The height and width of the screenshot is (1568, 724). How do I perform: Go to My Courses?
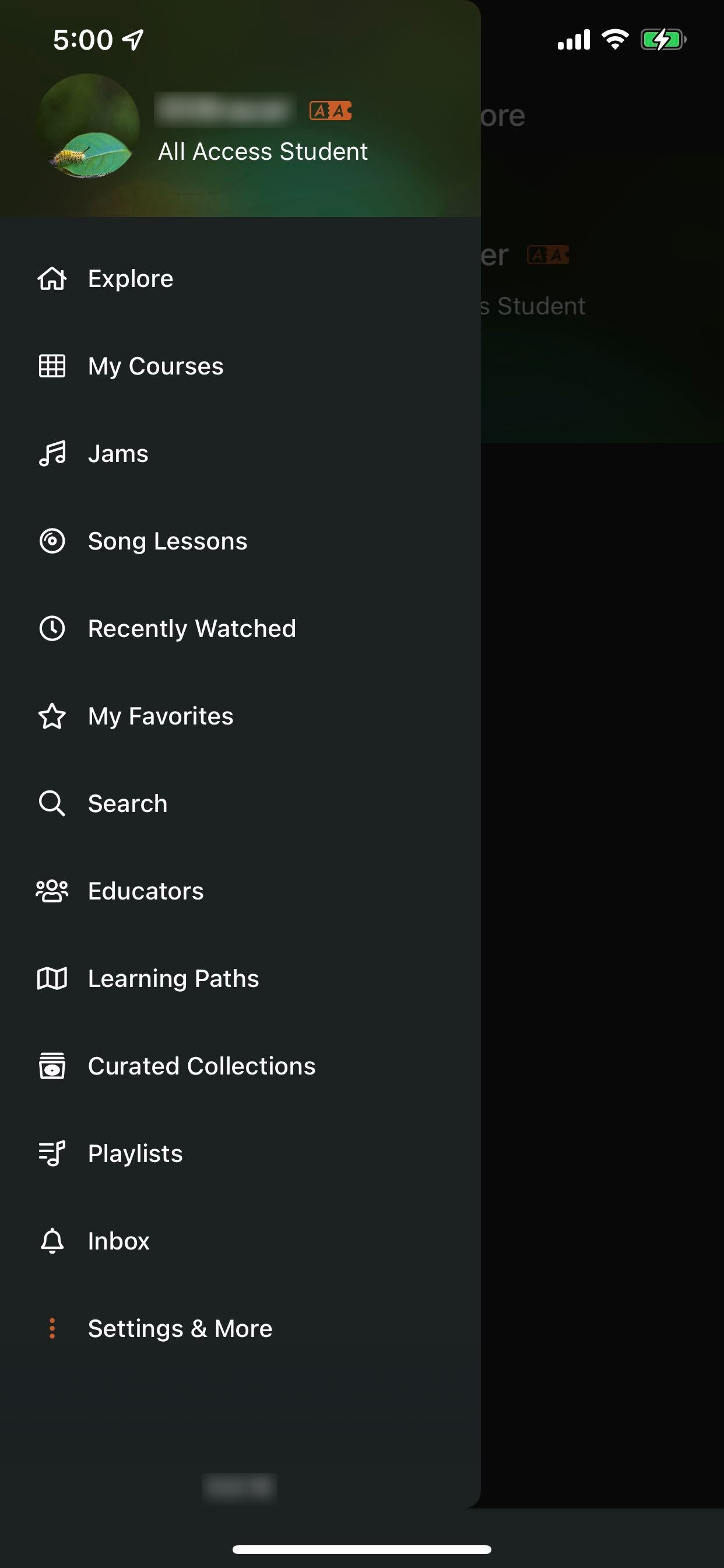(x=240, y=366)
